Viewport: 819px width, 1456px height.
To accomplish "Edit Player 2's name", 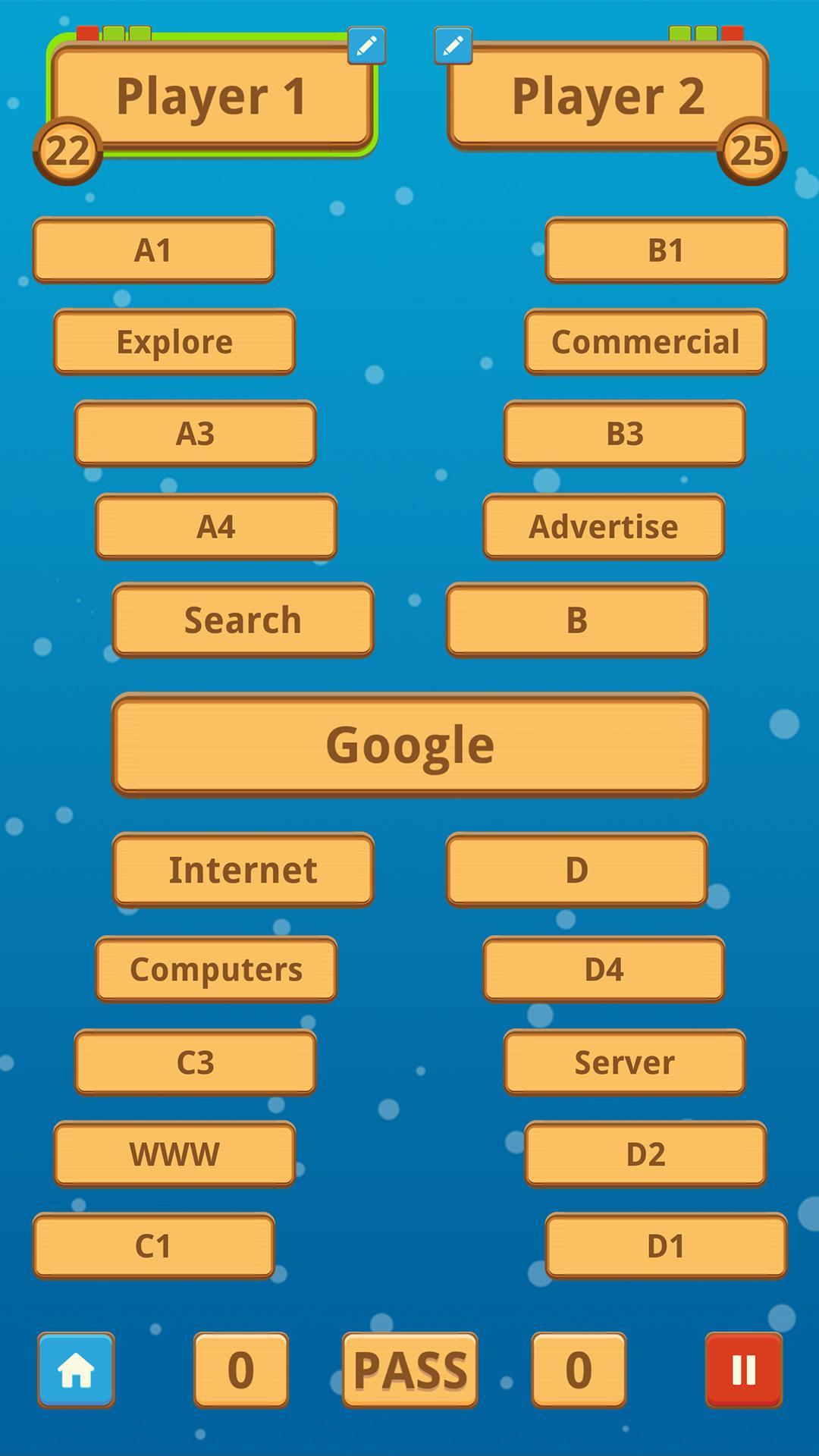I will coord(453,46).
